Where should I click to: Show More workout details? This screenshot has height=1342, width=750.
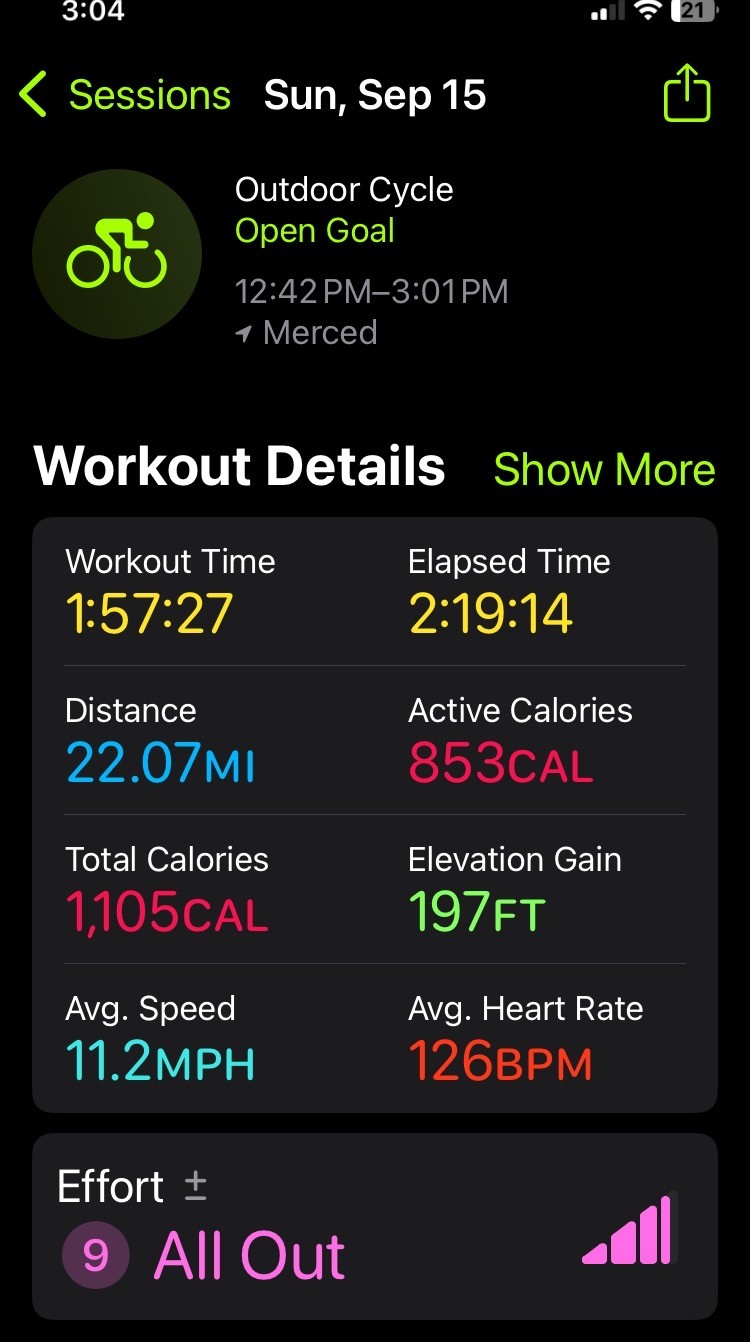tap(604, 469)
